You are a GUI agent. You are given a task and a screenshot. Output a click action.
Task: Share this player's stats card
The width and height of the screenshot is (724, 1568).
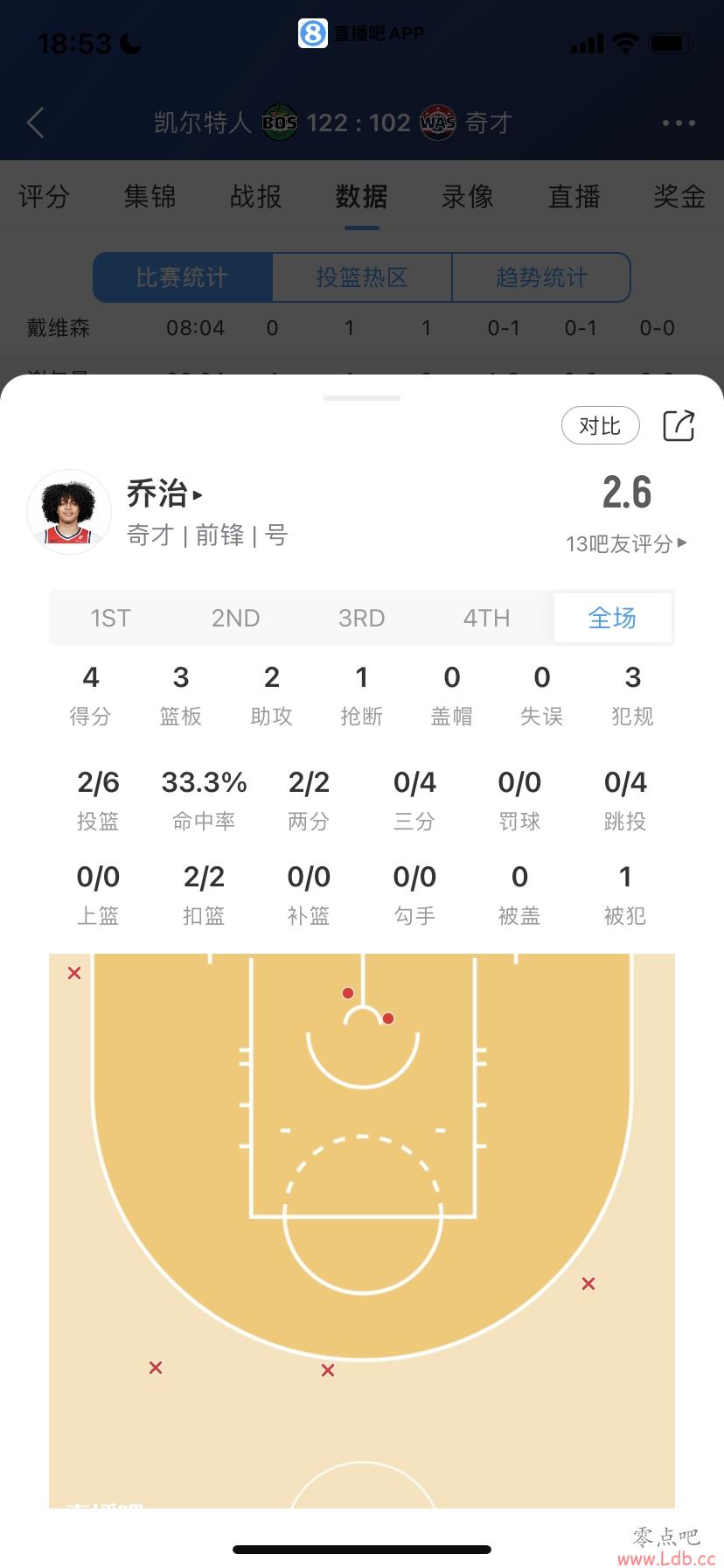679,426
